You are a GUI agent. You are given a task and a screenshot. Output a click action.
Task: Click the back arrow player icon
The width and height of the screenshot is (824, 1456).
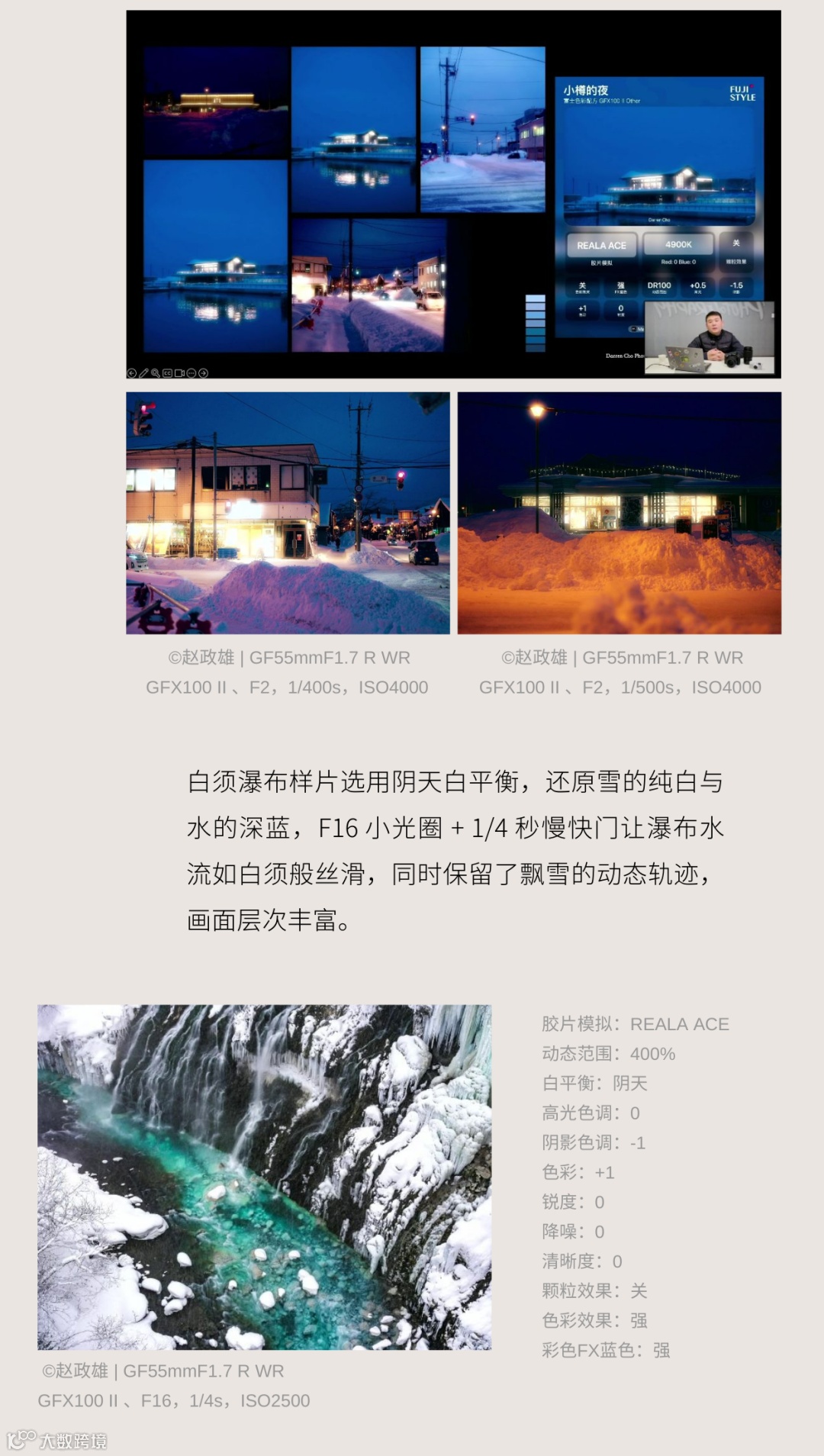pos(132,373)
